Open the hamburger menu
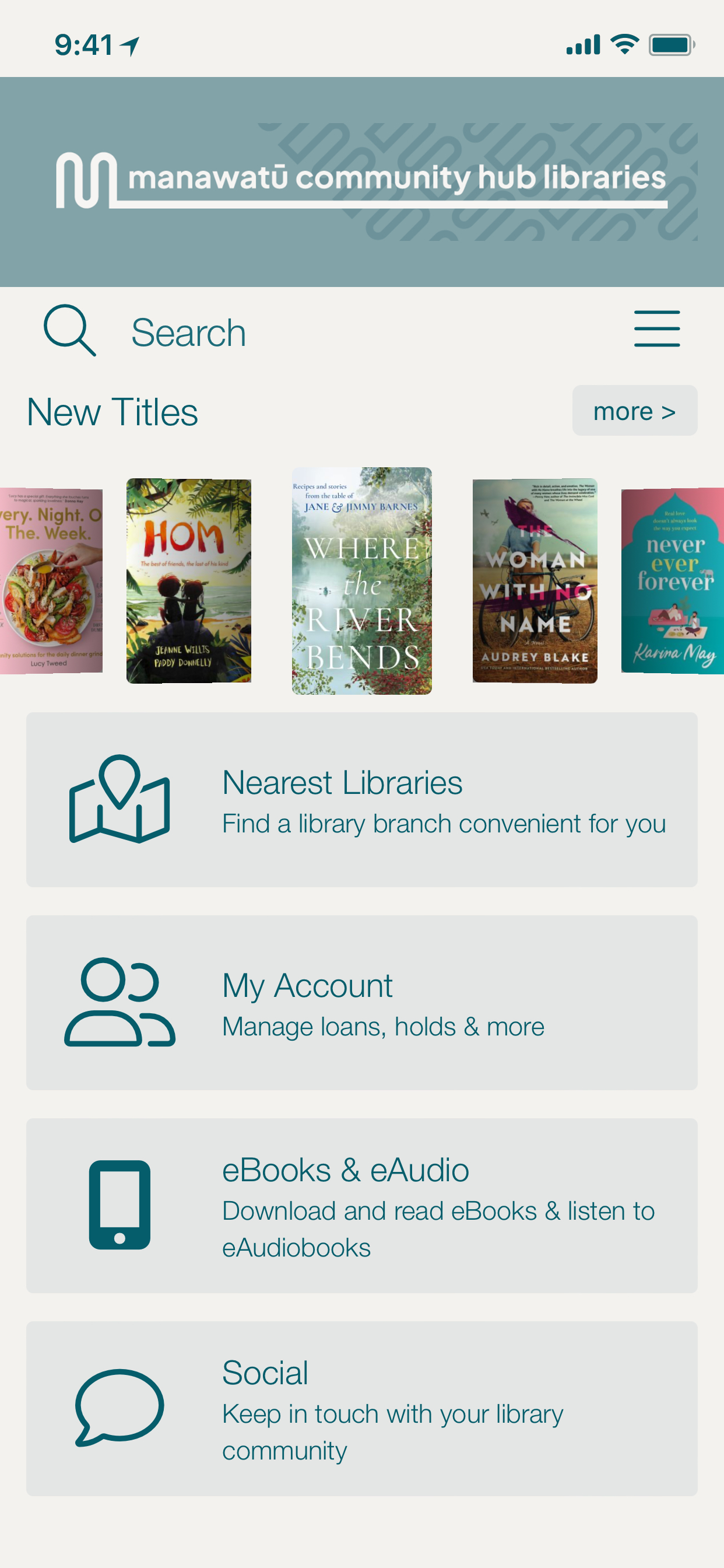The width and height of the screenshot is (724, 1568). click(656, 330)
